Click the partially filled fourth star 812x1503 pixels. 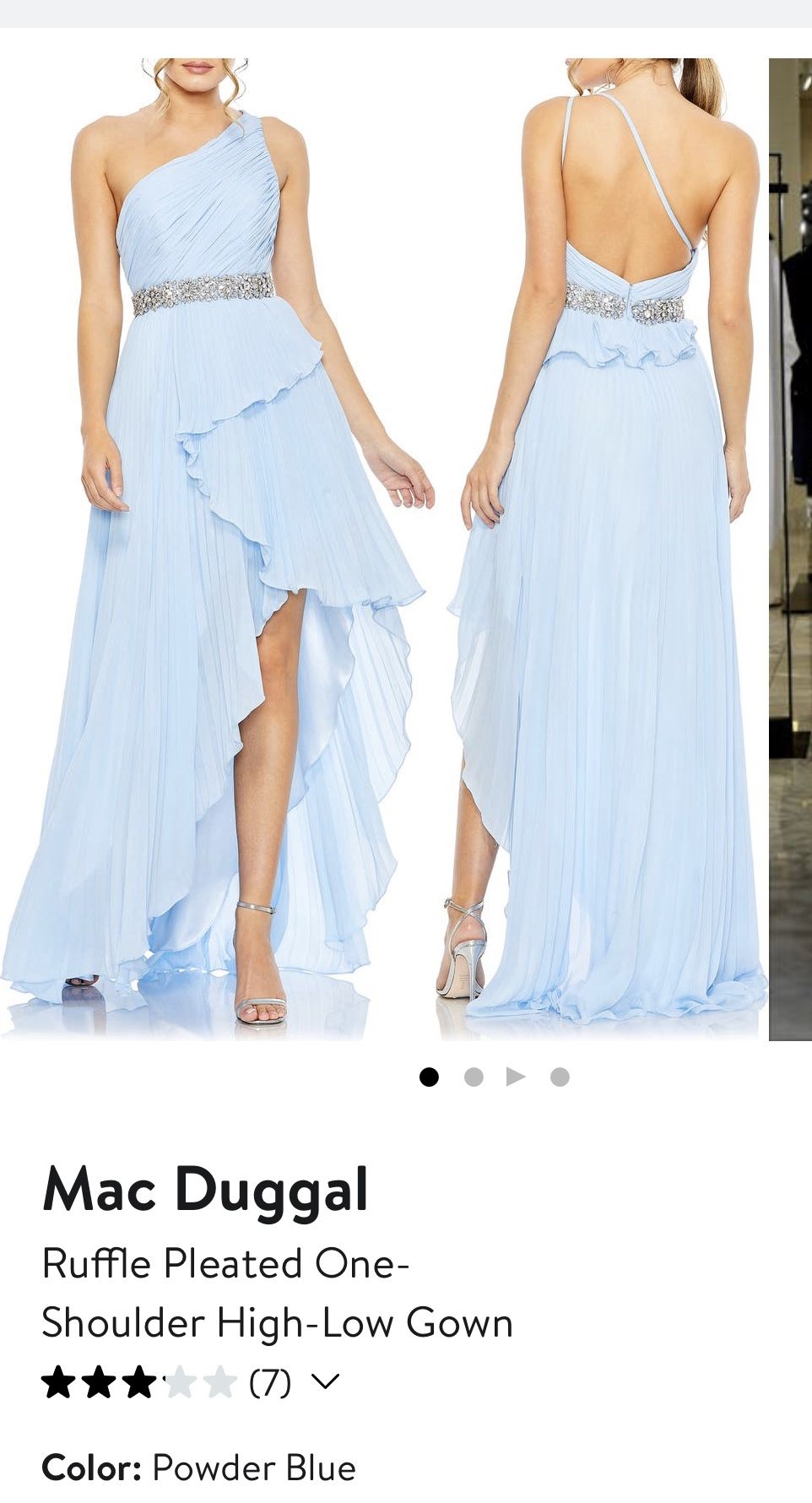(178, 1380)
